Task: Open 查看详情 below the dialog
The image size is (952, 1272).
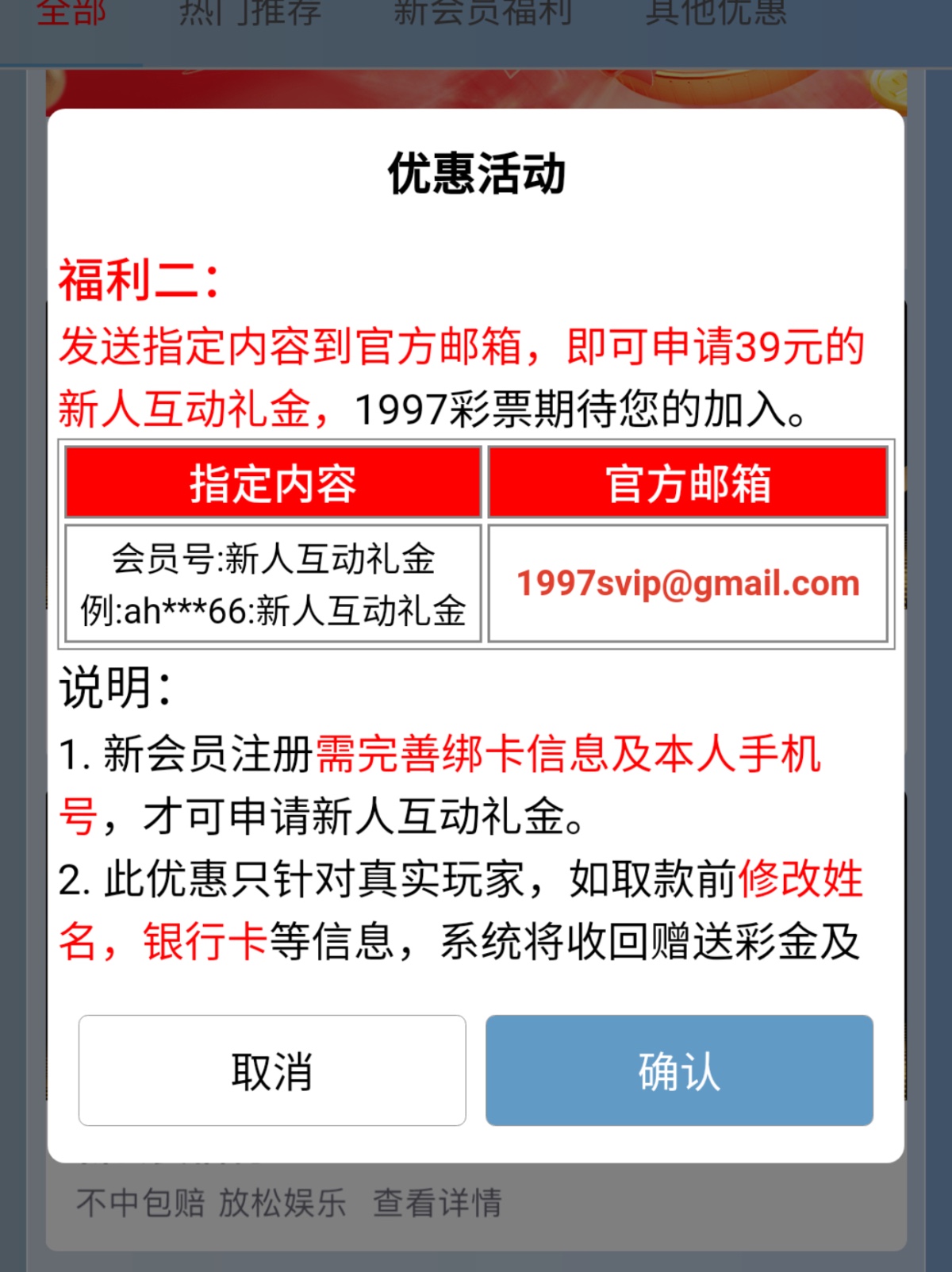Action: pyautogui.click(x=437, y=1203)
